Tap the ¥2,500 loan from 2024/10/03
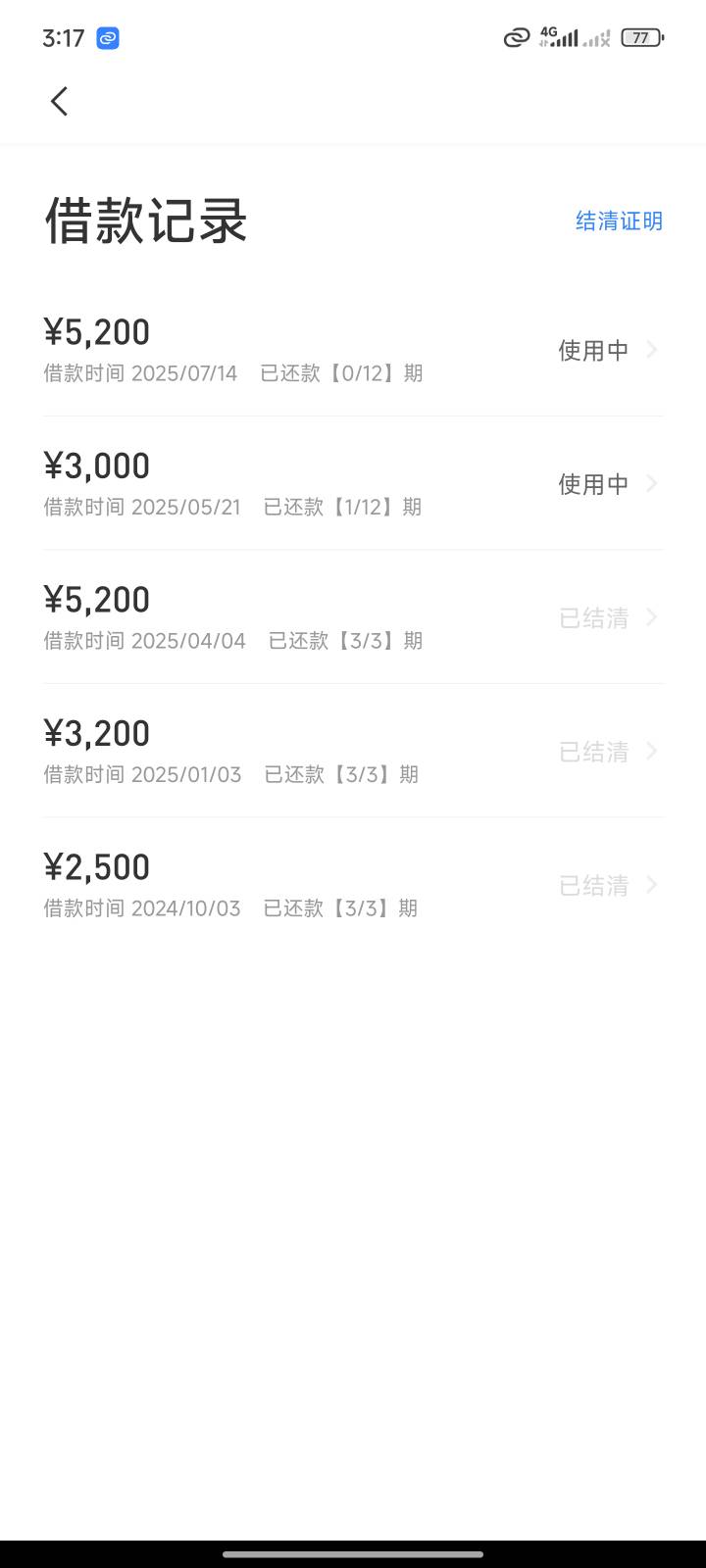Image resolution: width=706 pixels, height=1568 pixels. (x=353, y=885)
